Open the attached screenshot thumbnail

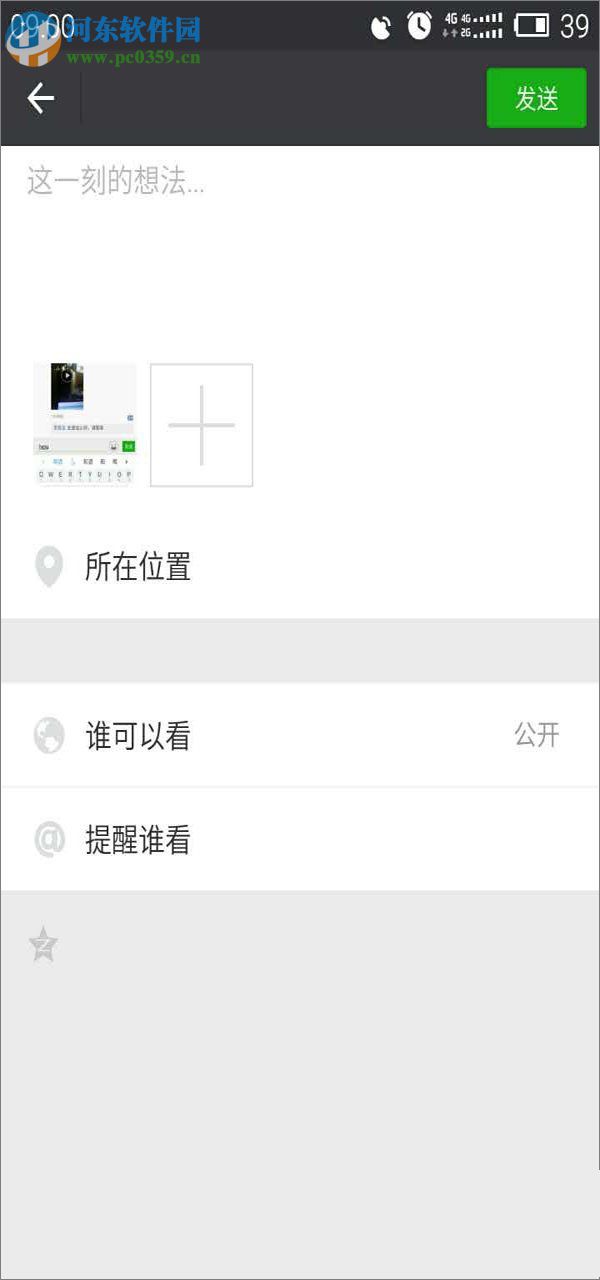[x=85, y=425]
